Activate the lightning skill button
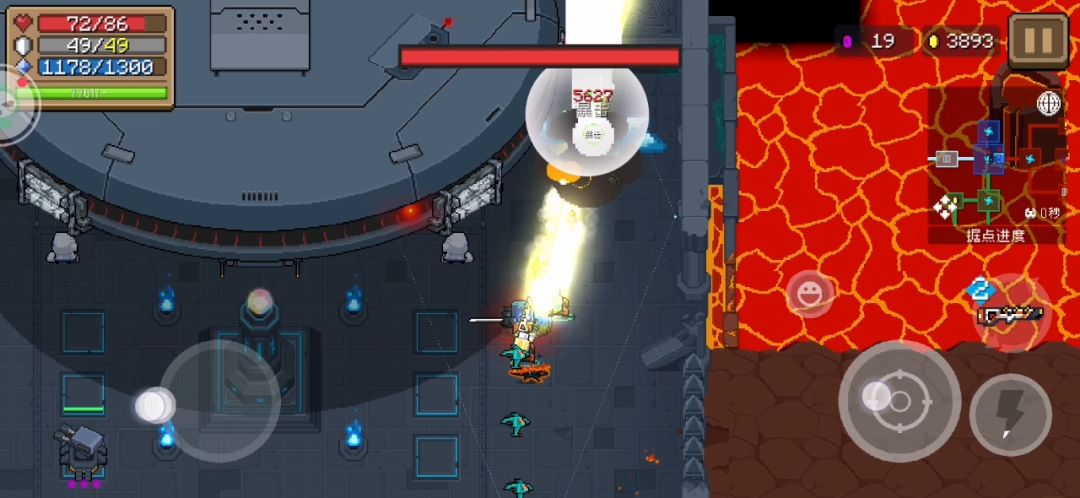1080x498 pixels. coord(1010,414)
